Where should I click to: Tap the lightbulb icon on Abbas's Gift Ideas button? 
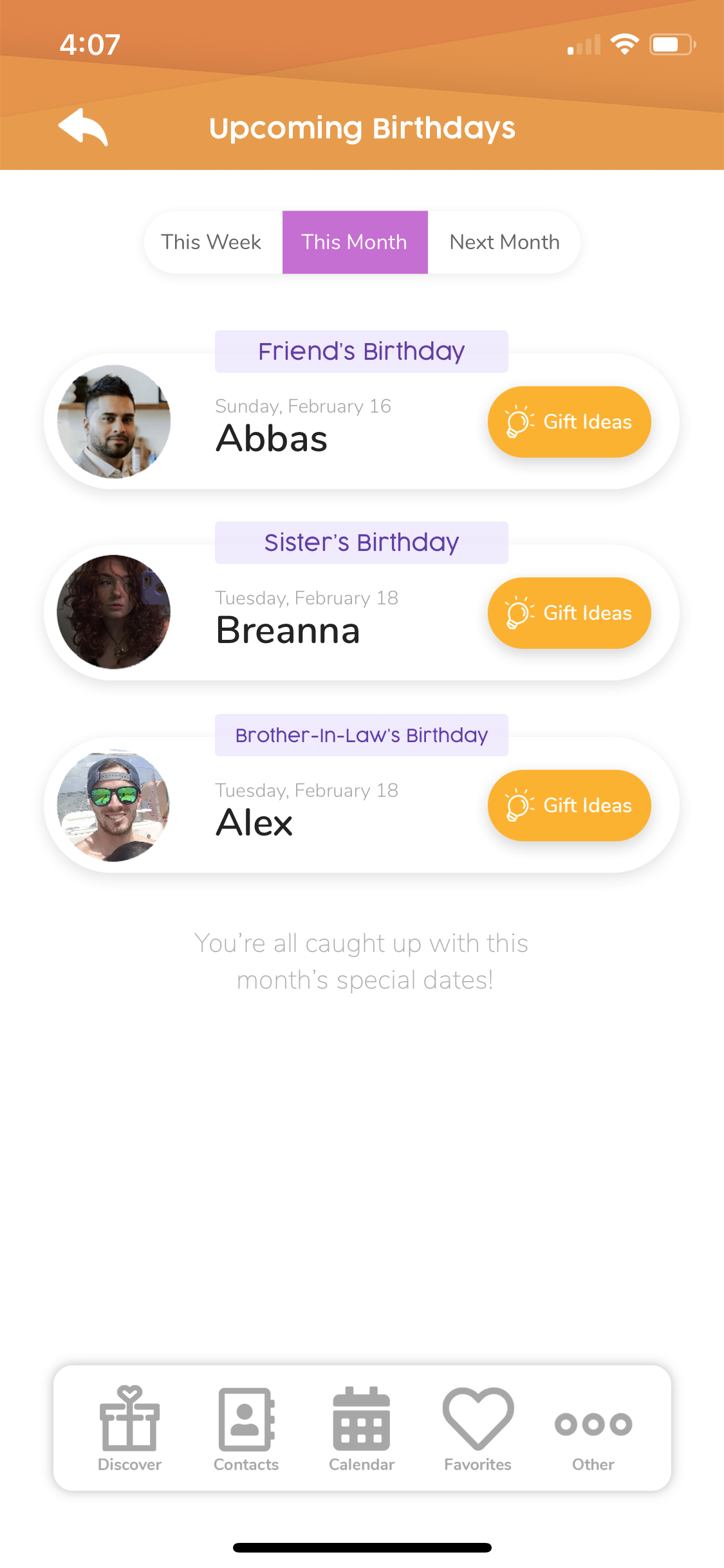coord(519,422)
